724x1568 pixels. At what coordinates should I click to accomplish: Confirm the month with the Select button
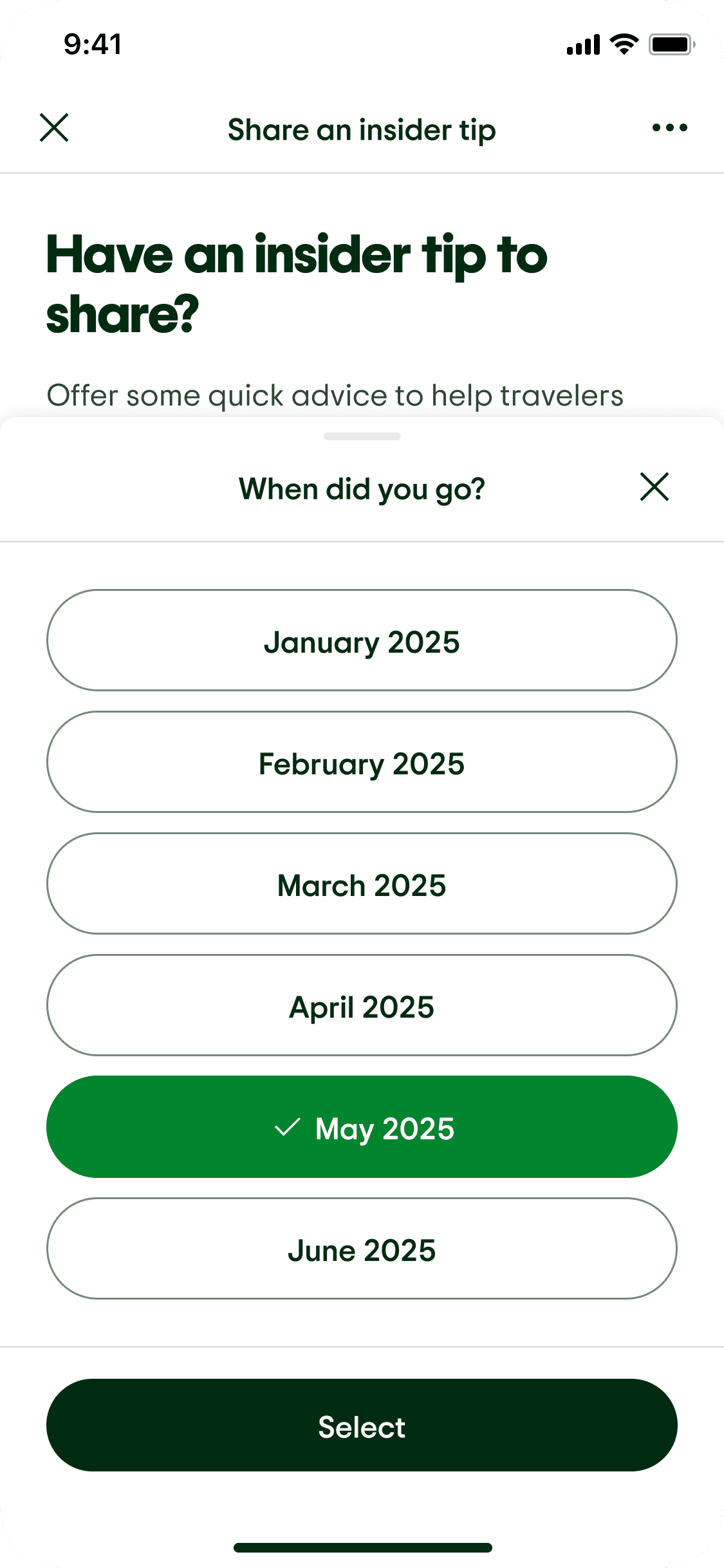click(362, 1425)
